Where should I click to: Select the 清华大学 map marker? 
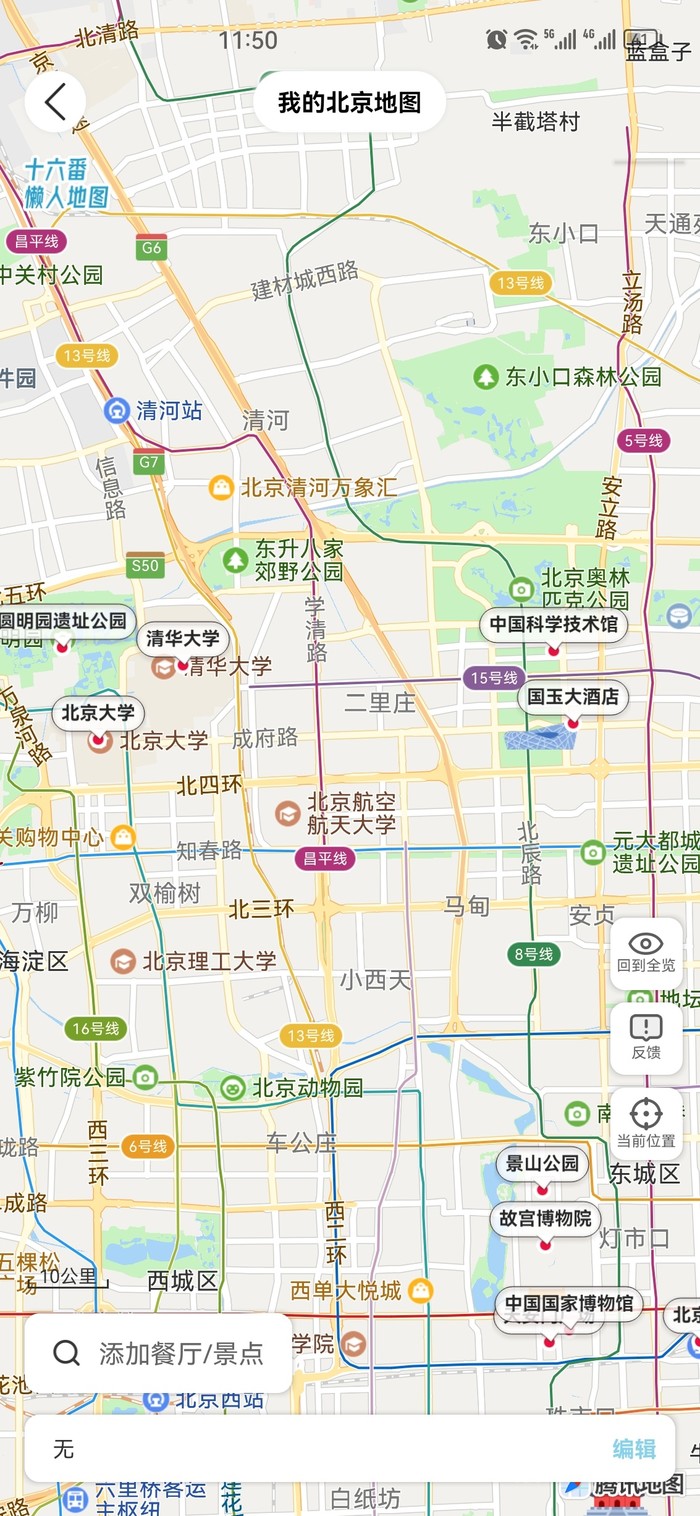click(x=181, y=639)
